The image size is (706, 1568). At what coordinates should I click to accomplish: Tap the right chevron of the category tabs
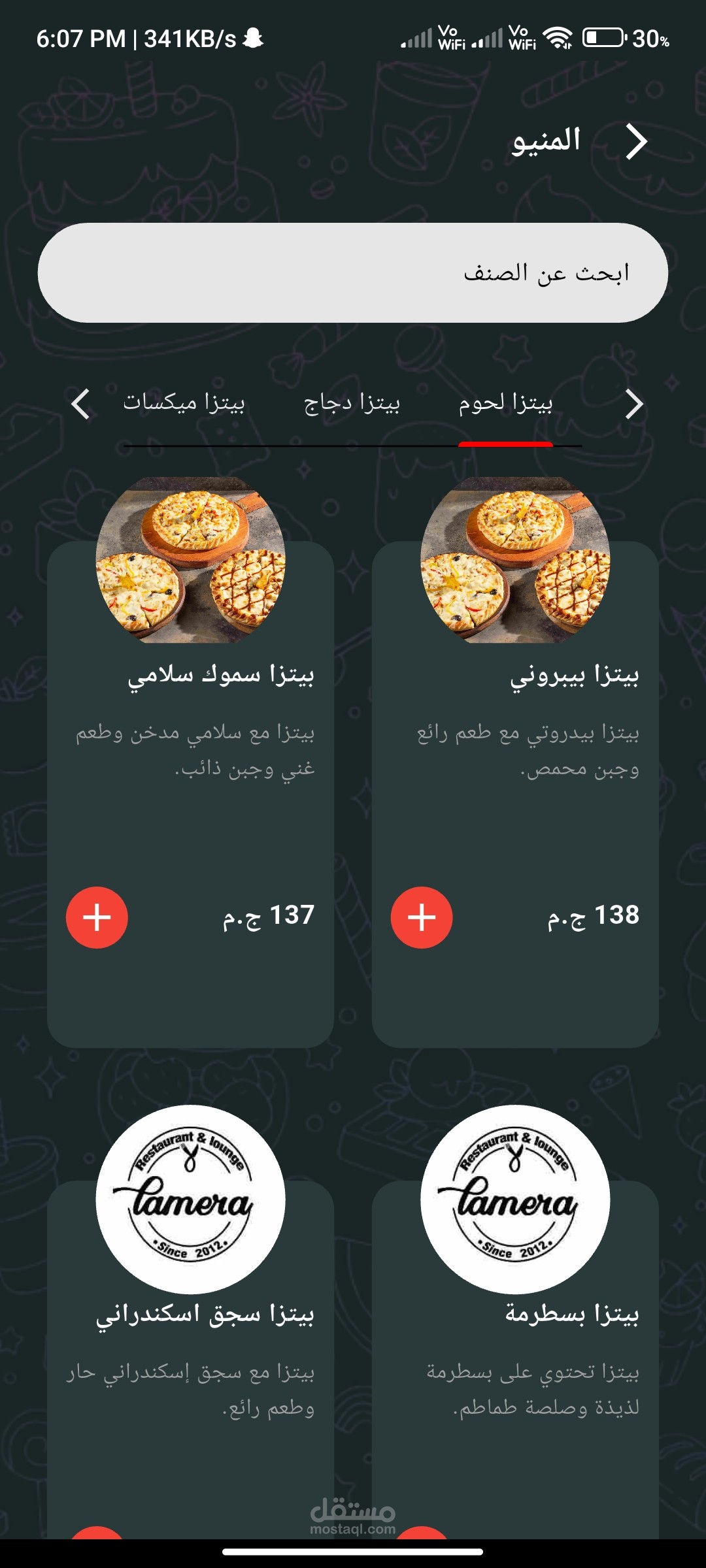coord(633,404)
